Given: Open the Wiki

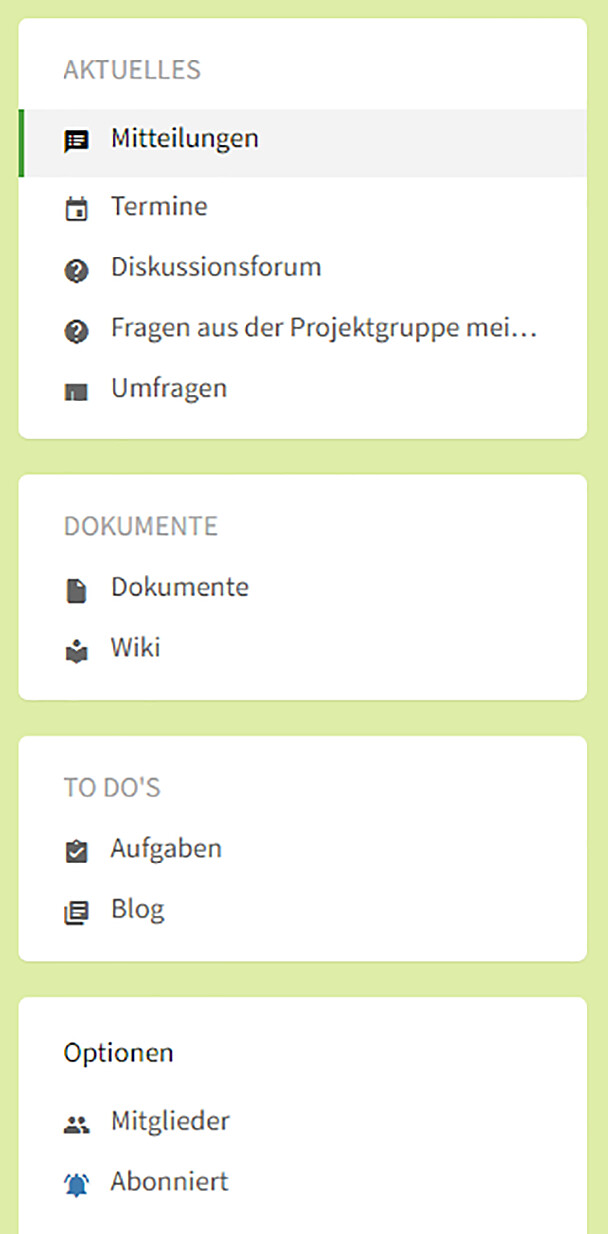Looking at the screenshot, I should (x=136, y=648).
